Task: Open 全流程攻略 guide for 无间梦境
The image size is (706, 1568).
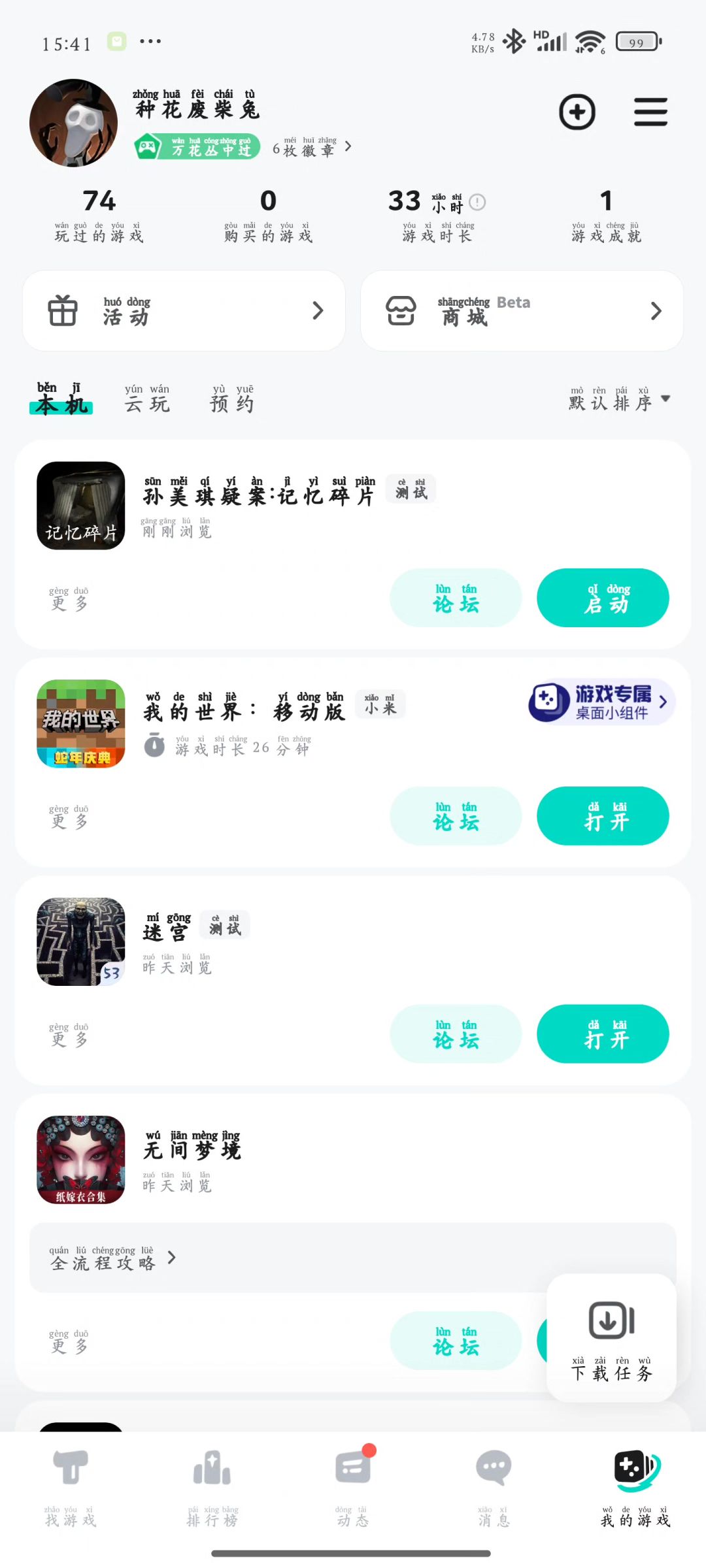Action: [x=112, y=1258]
